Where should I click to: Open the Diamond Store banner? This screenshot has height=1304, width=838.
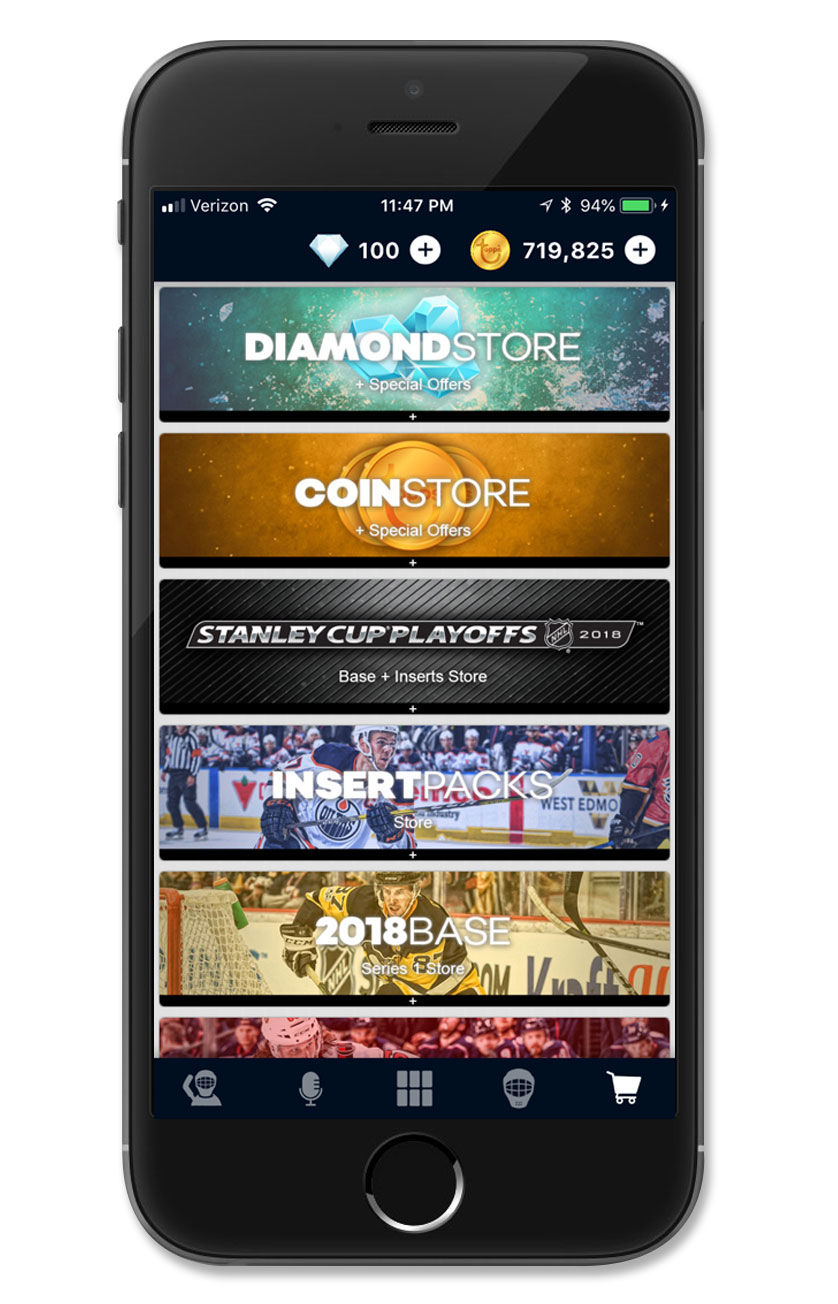414,349
